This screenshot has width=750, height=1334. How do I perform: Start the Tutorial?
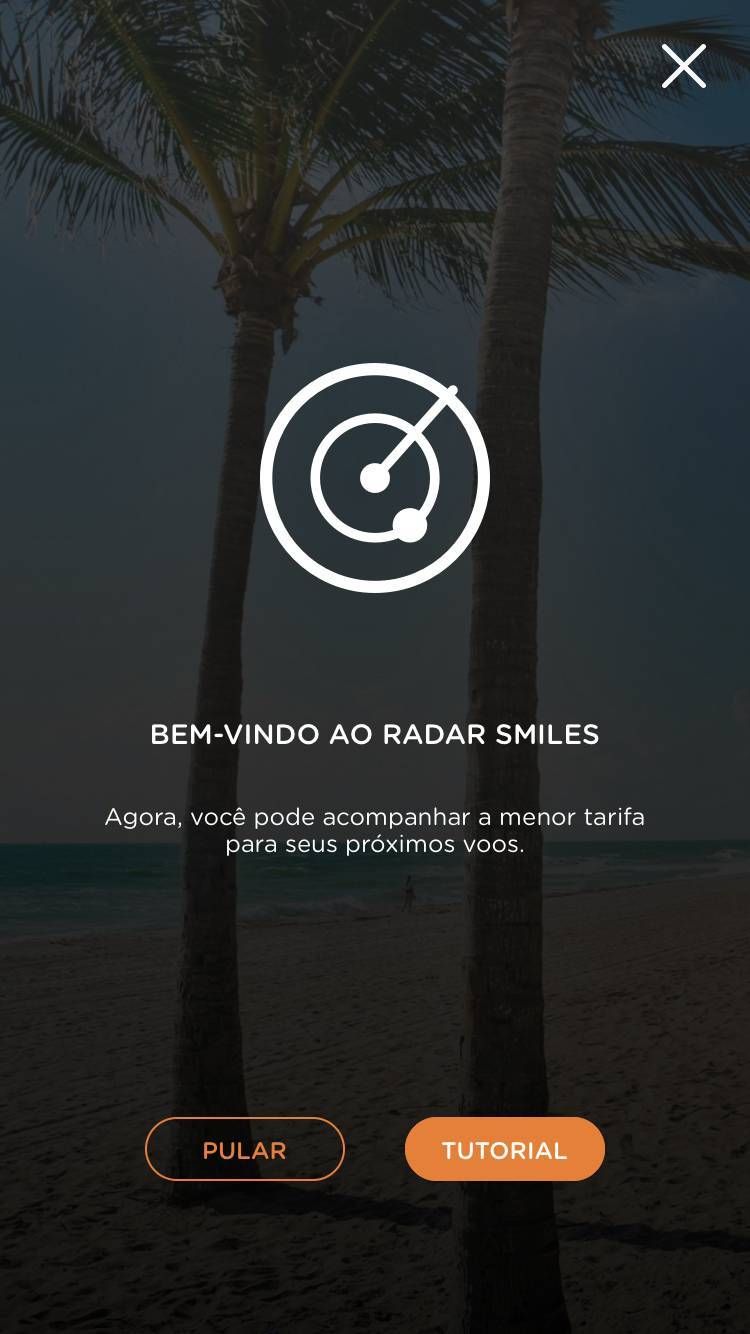click(504, 1149)
